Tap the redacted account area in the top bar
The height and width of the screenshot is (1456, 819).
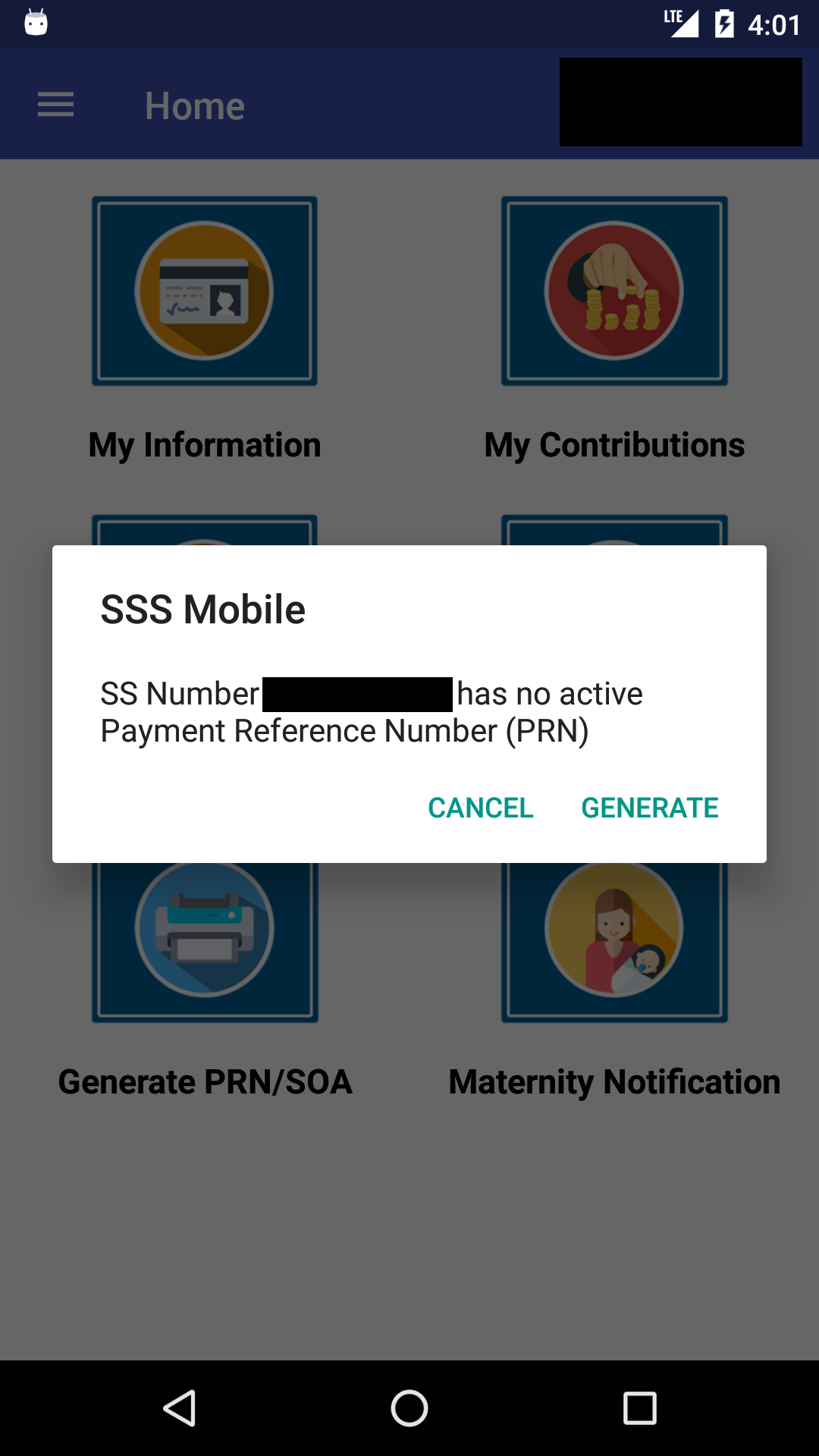tap(680, 102)
